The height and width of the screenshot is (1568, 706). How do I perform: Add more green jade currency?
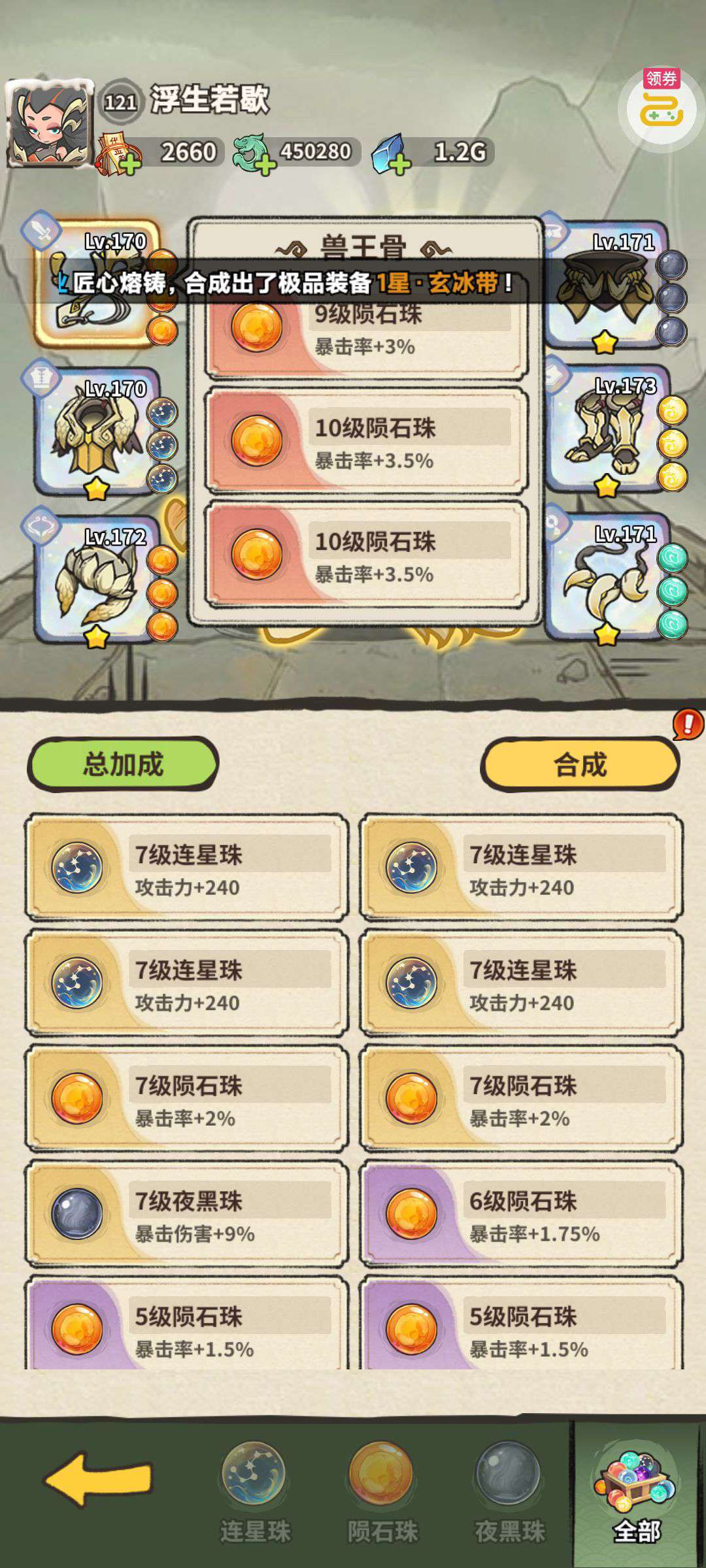[265, 165]
